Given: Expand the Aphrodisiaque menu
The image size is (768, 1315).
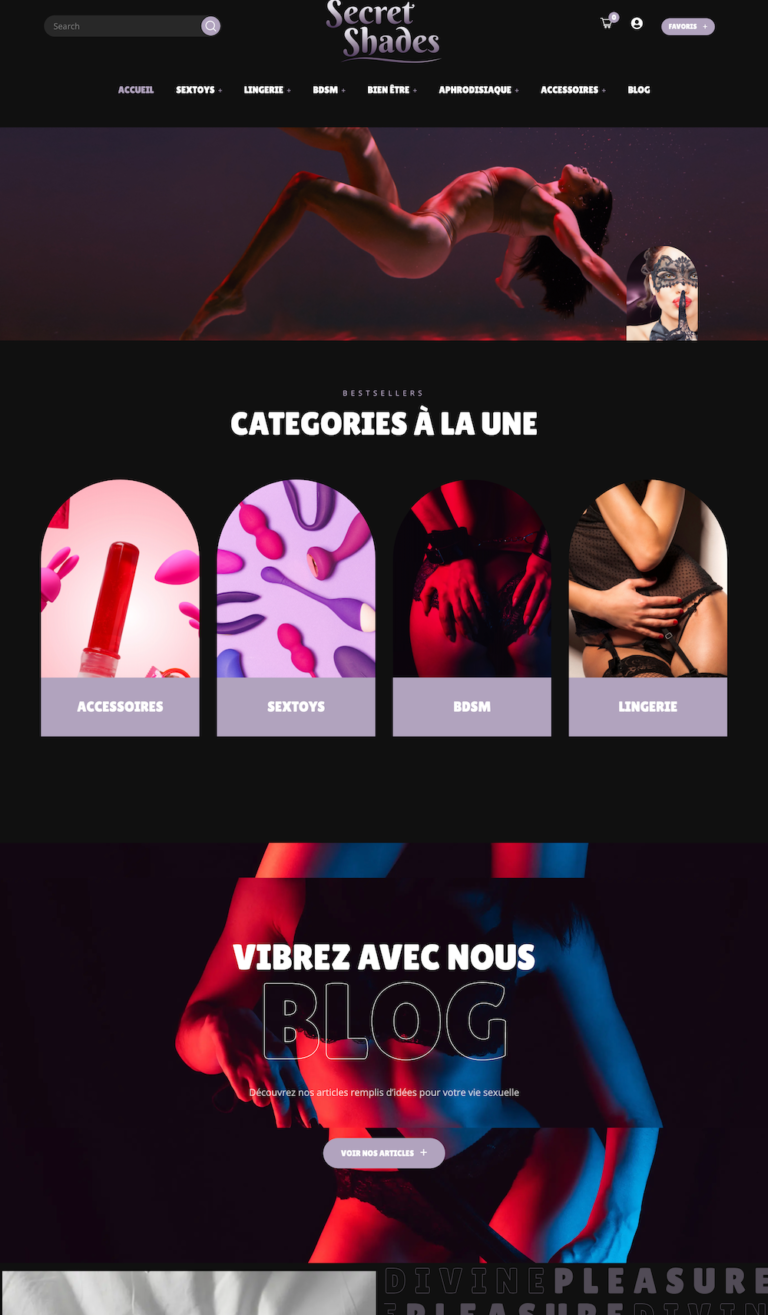Looking at the screenshot, I should [478, 90].
